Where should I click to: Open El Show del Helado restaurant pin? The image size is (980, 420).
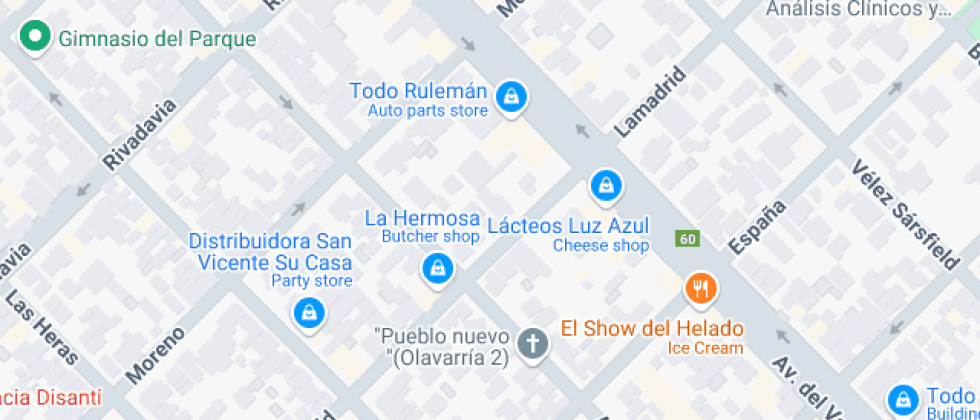click(701, 289)
